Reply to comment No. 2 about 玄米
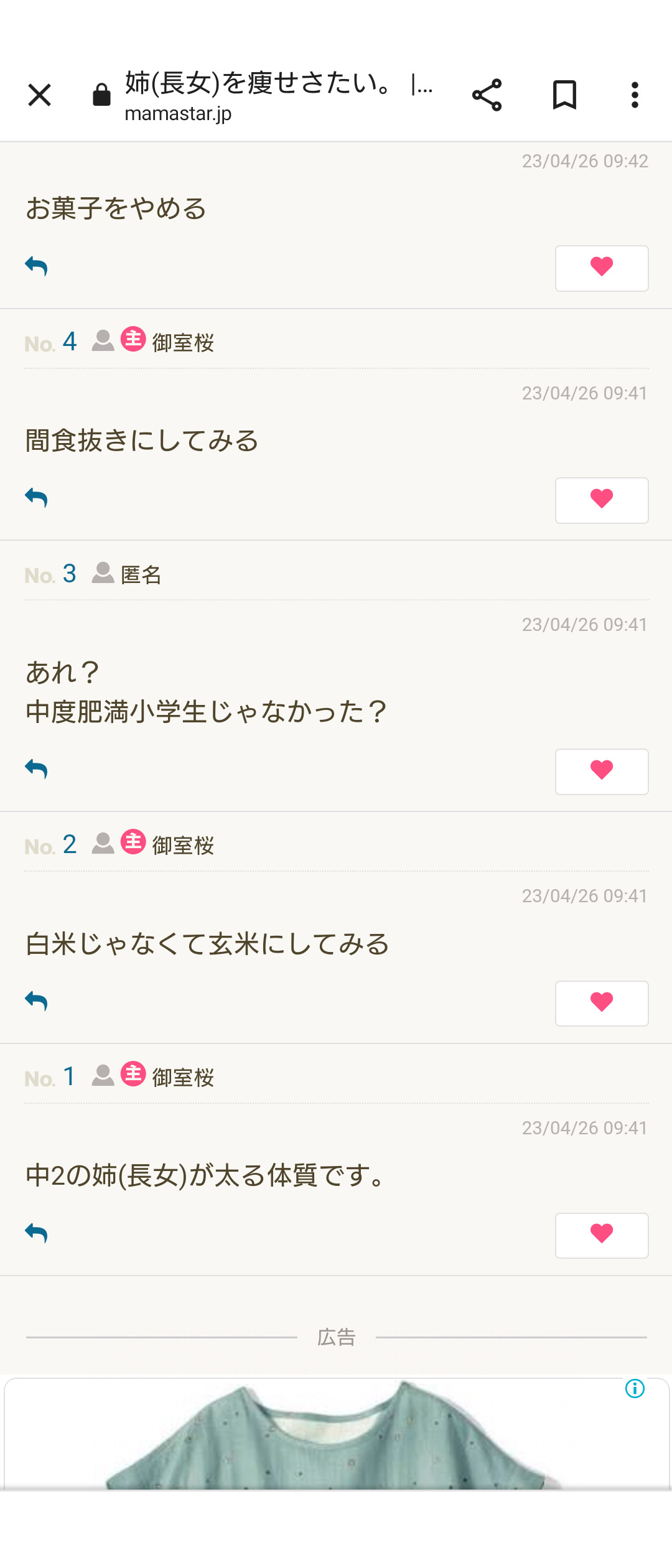 point(37,1001)
